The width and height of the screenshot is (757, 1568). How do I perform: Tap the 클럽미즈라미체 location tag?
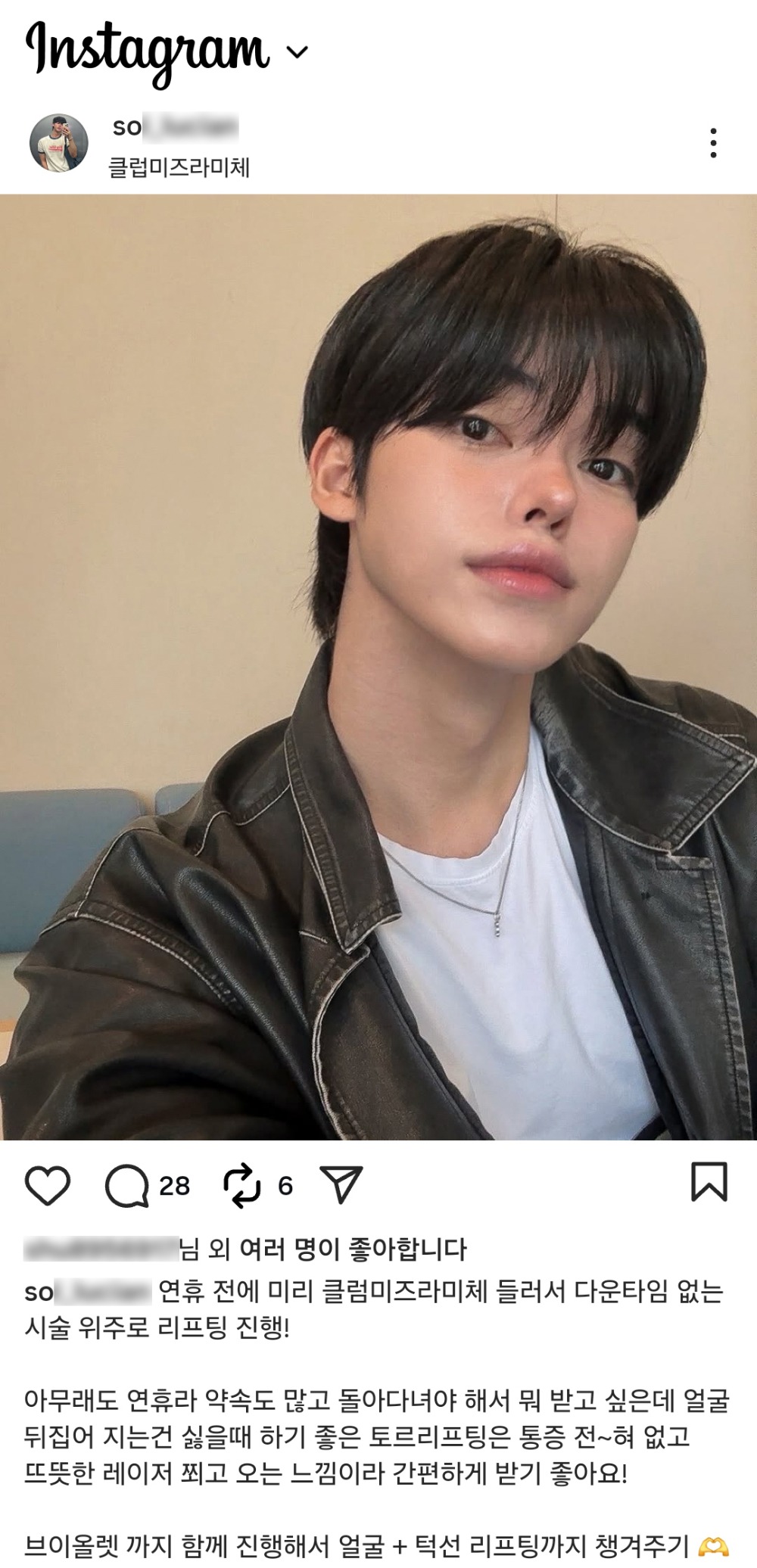click(179, 167)
